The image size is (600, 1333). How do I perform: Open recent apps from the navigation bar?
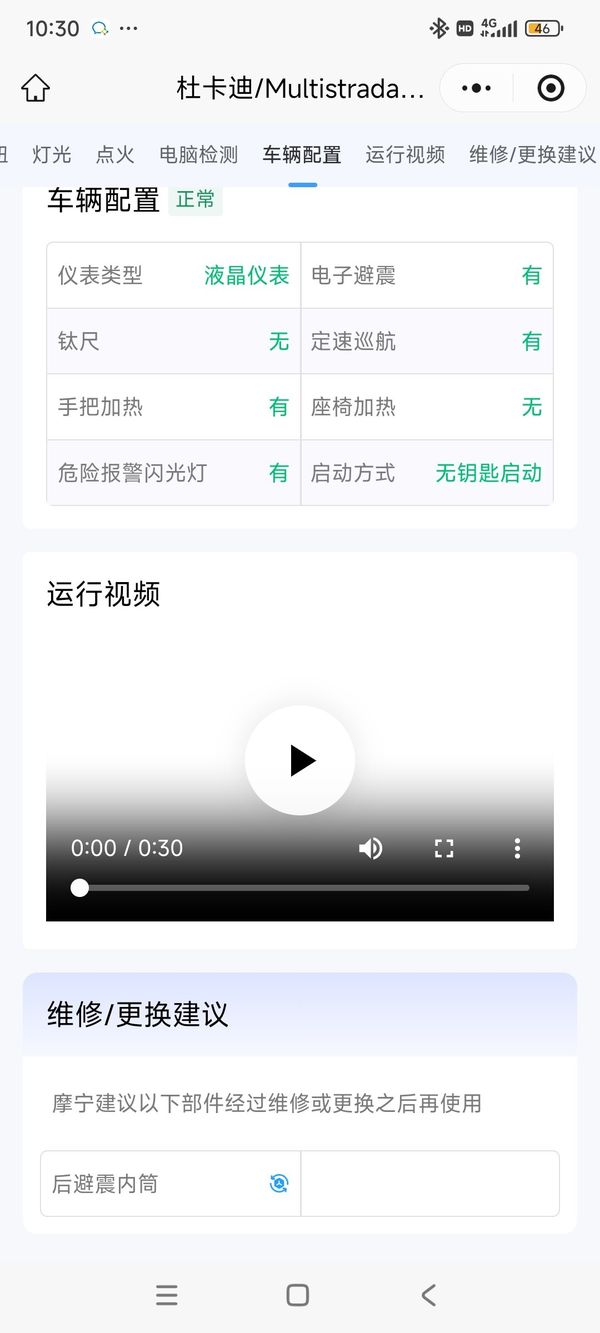(x=167, y=1296)
